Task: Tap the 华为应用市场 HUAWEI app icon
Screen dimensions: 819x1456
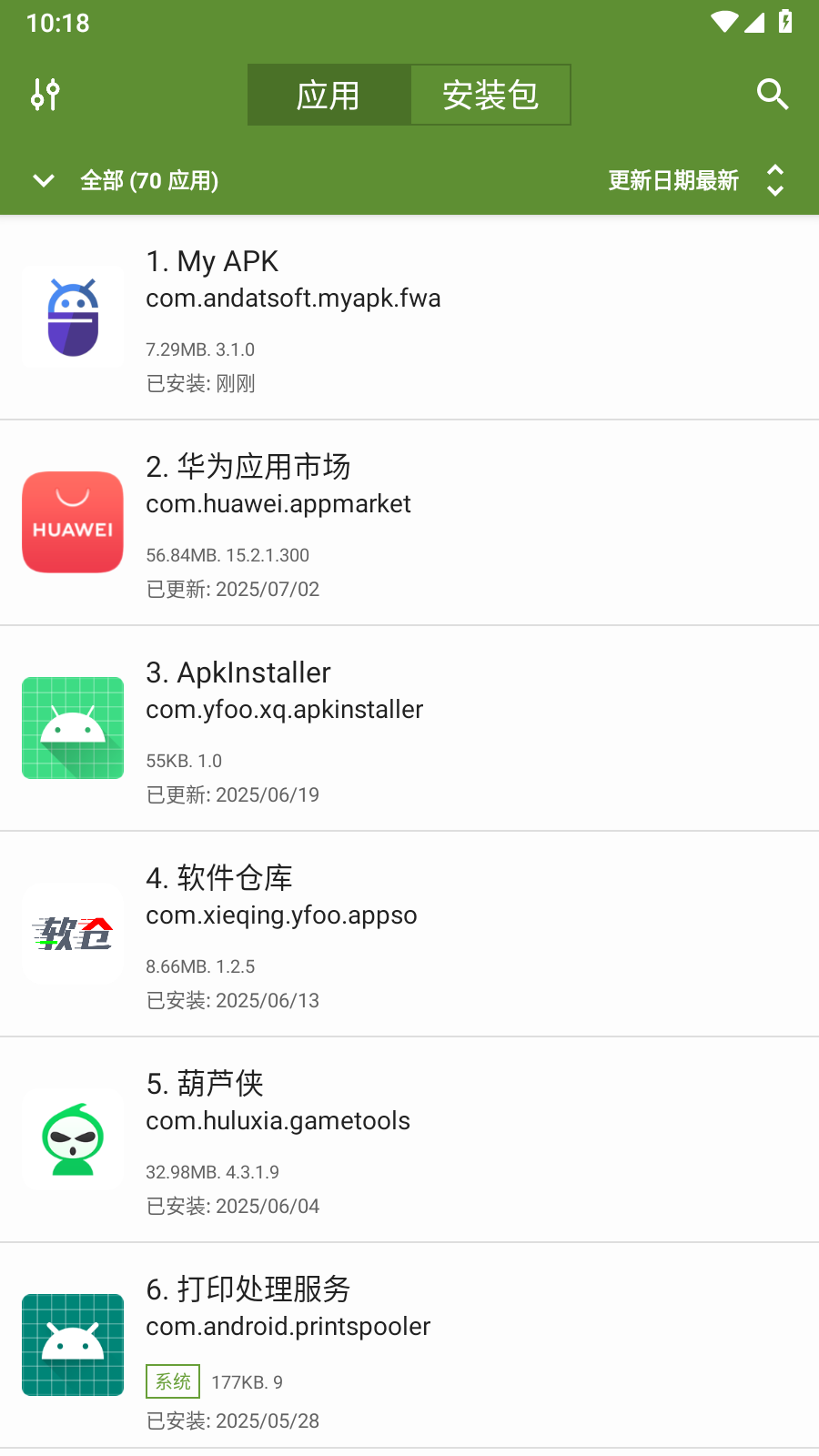Action: (73, 521)
